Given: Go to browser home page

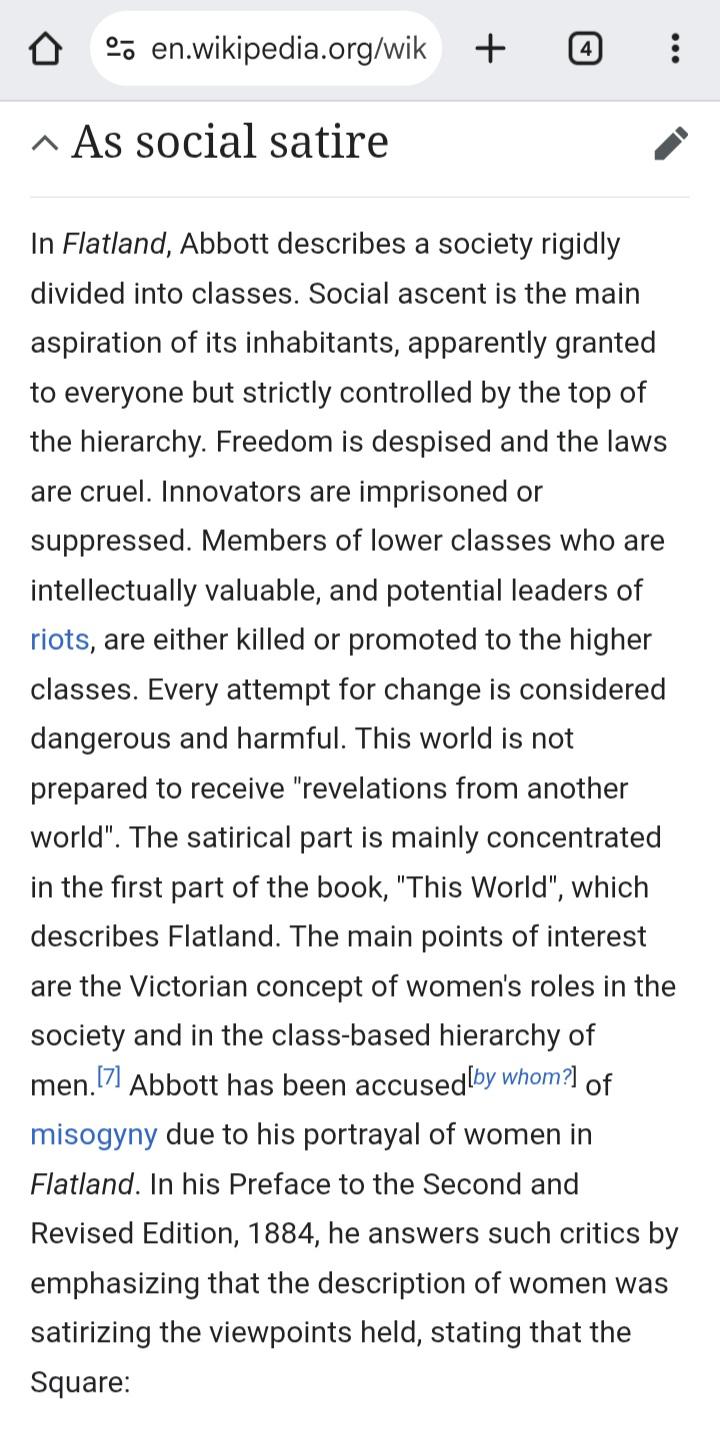Looking at the screenshot, I should [x=45, y=48].
